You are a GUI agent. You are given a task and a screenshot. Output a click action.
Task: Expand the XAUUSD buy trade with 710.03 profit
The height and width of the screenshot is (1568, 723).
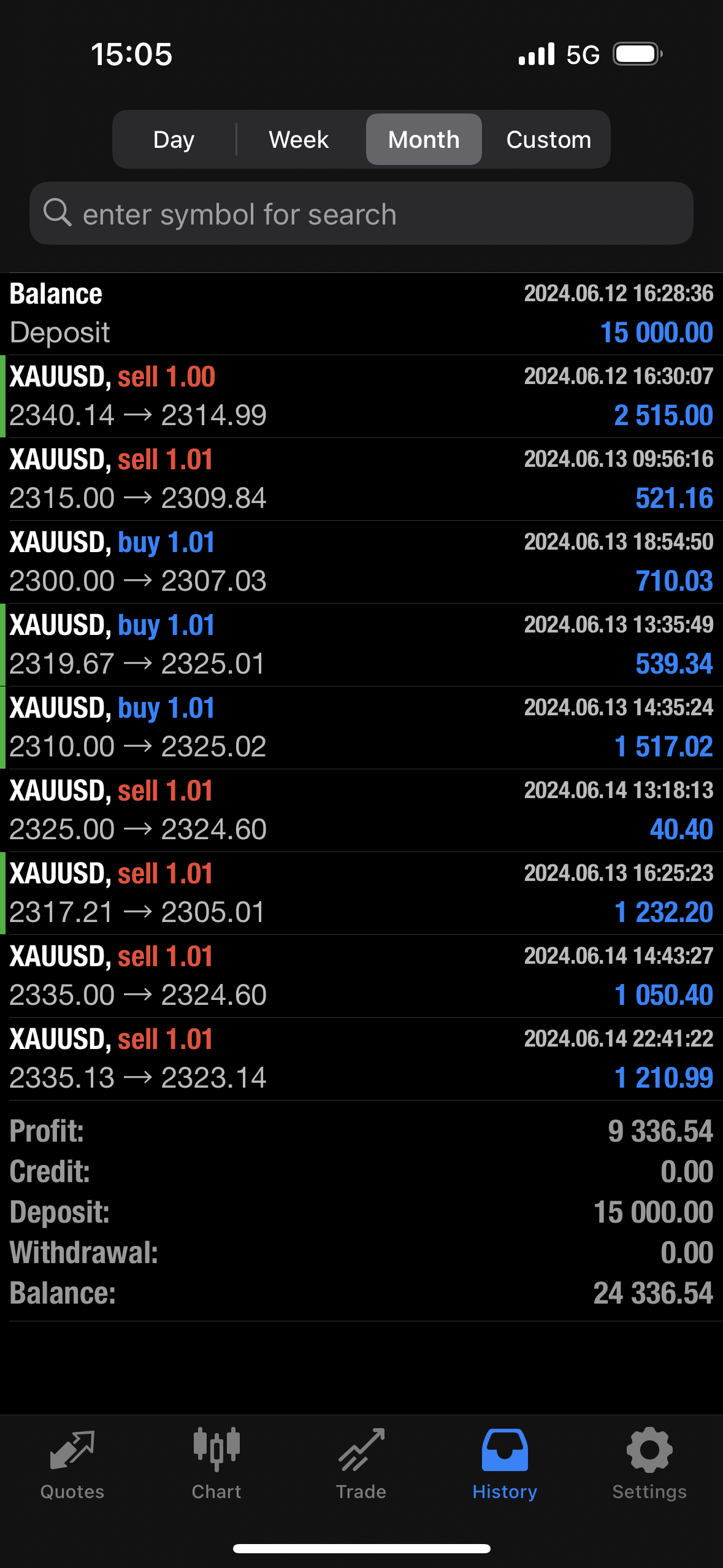(361, 562)
